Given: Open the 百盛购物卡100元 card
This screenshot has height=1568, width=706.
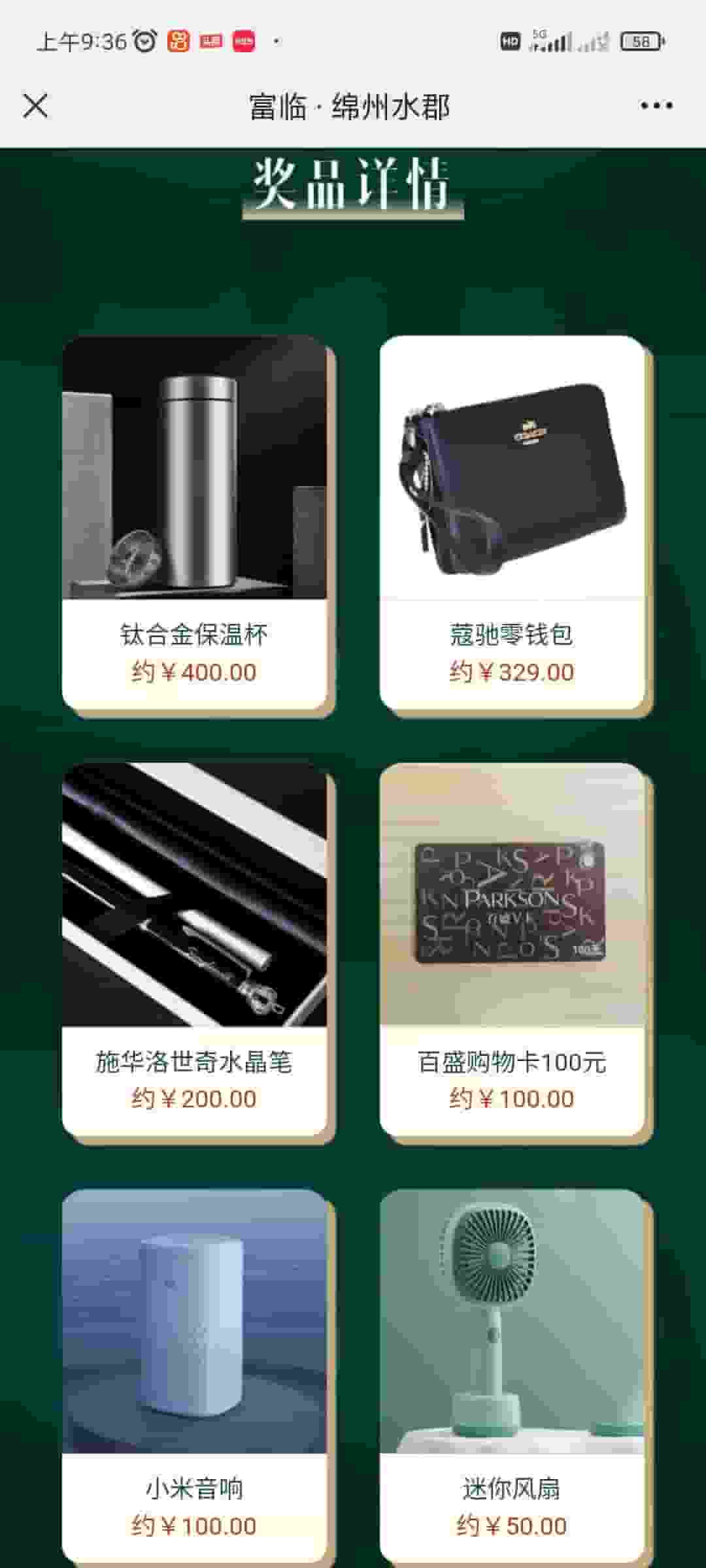Looking at the screenshot, I should coord(512,951).
